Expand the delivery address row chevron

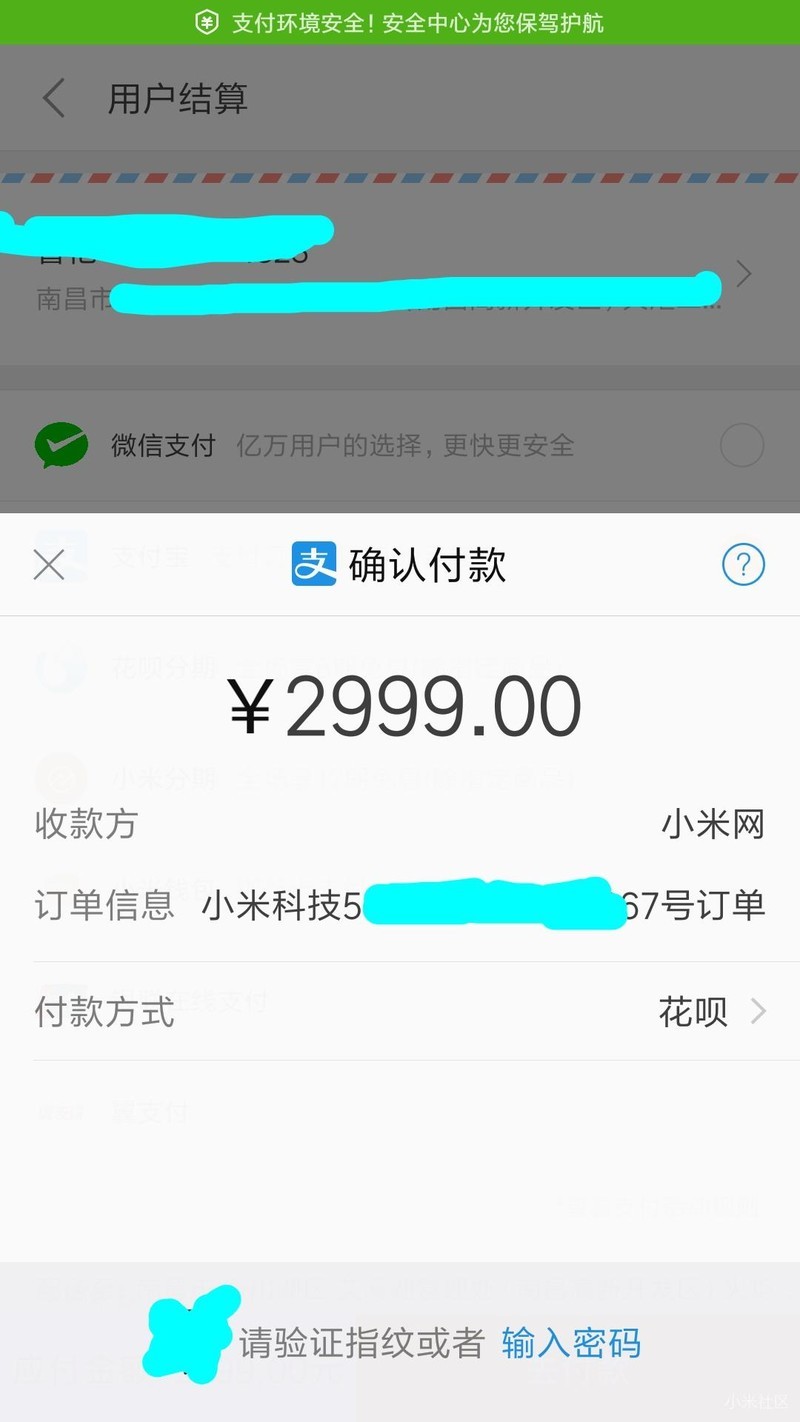(x=743, y=274)
